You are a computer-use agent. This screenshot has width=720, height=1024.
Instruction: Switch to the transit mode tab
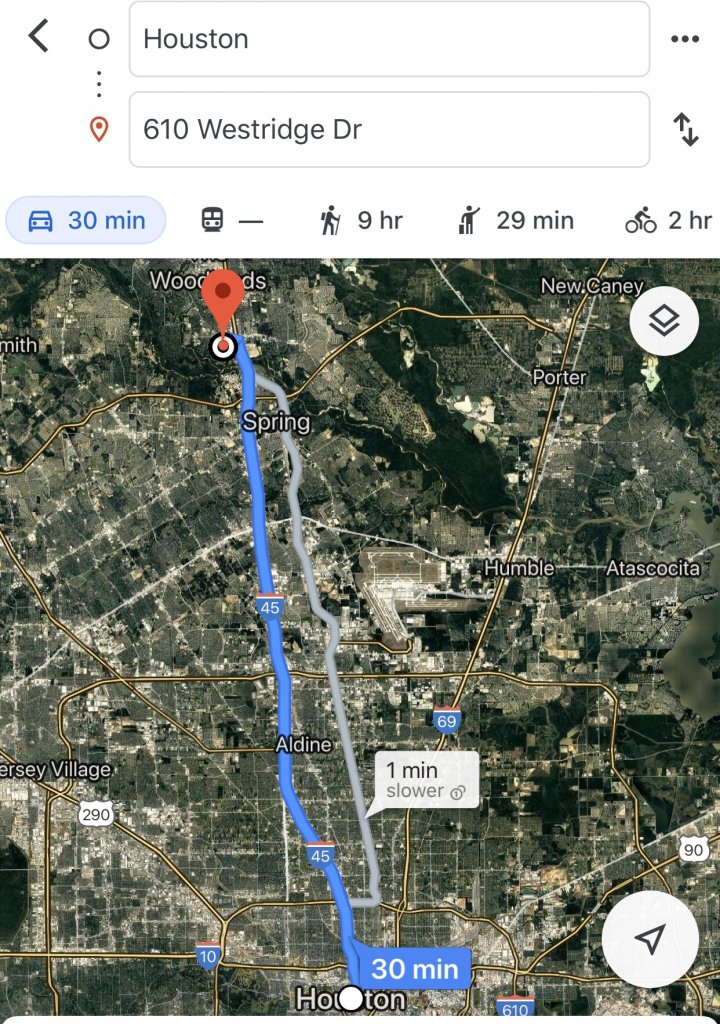point(231,221)
